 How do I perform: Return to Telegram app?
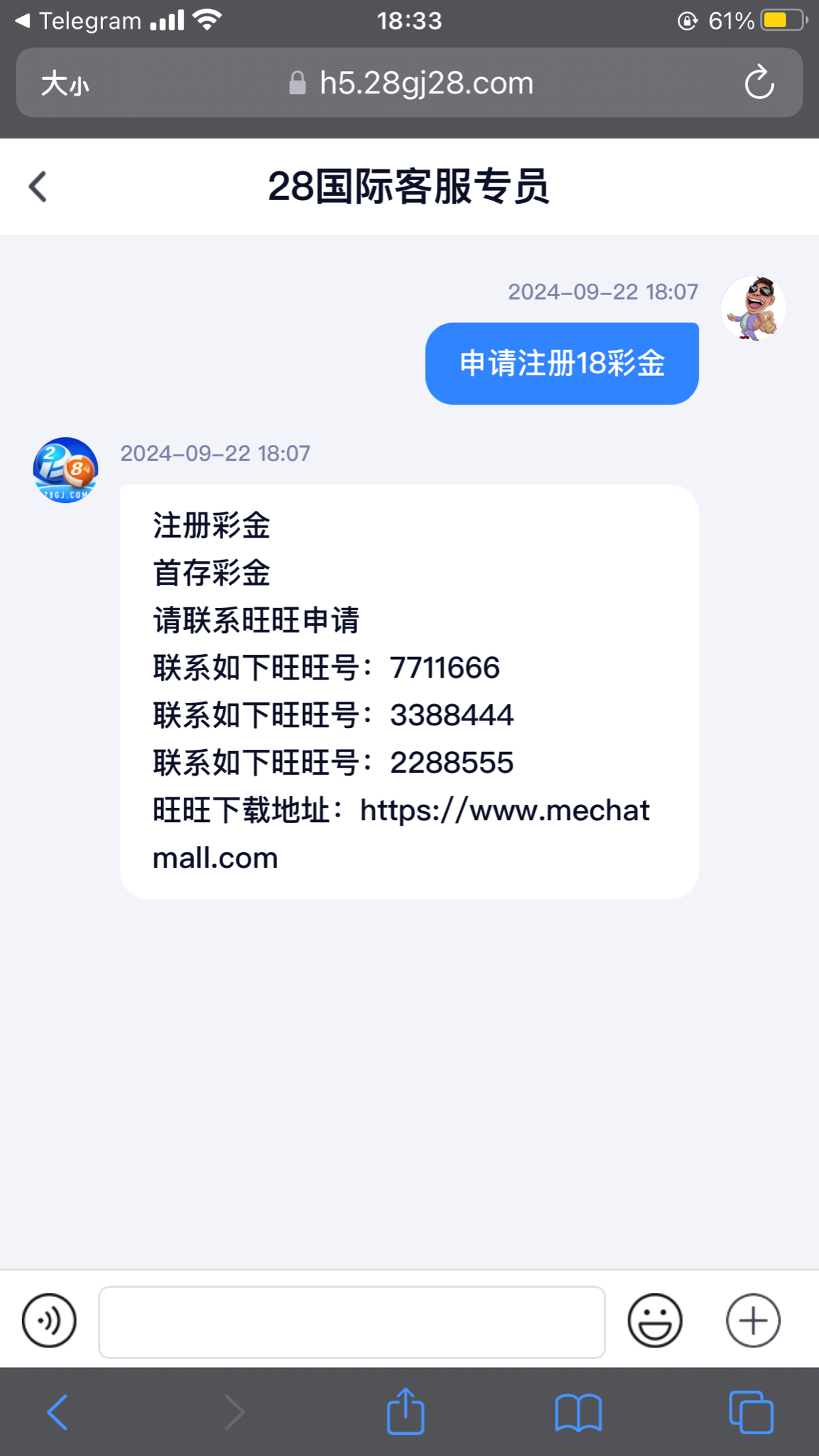pos(78,21)
